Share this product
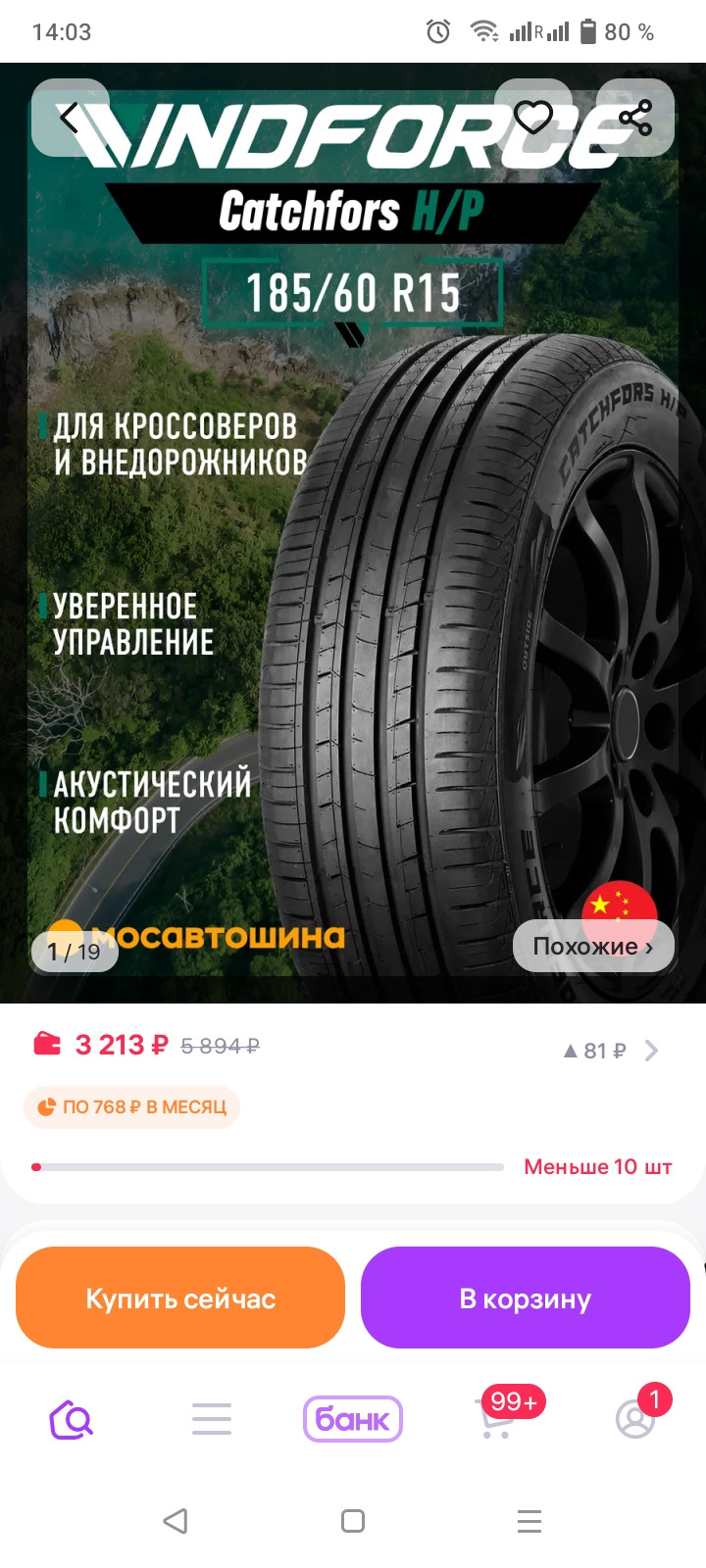706x1568 pixels. 635,118
